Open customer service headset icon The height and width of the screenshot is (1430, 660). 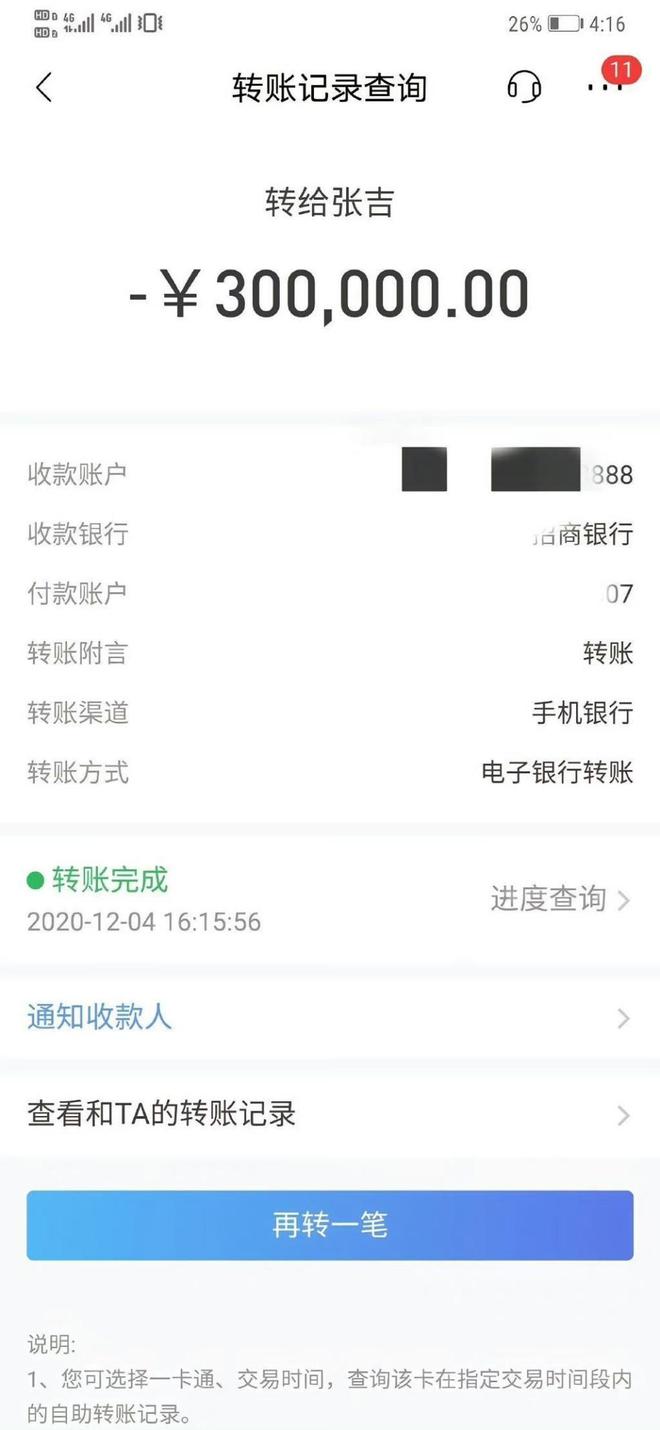click(x=524, y=87)
